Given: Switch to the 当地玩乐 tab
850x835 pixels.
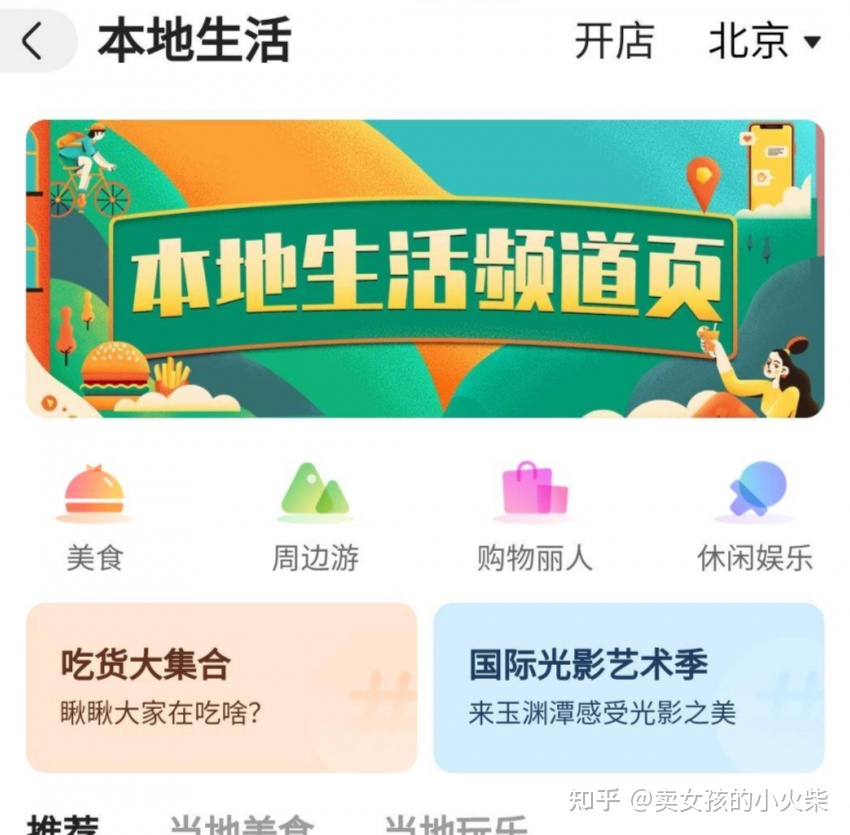Looking at the screenshot, I should (456, 825).
